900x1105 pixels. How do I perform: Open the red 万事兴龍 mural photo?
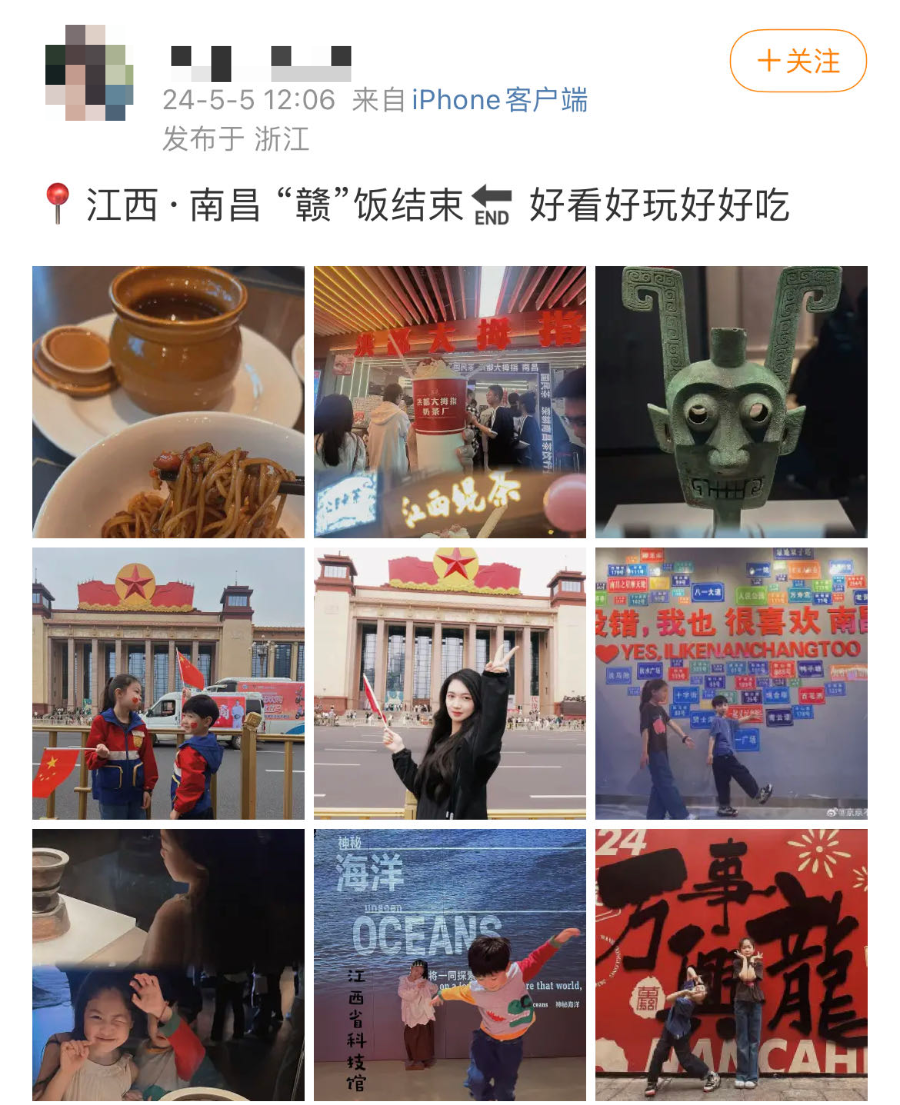point(731,964)
